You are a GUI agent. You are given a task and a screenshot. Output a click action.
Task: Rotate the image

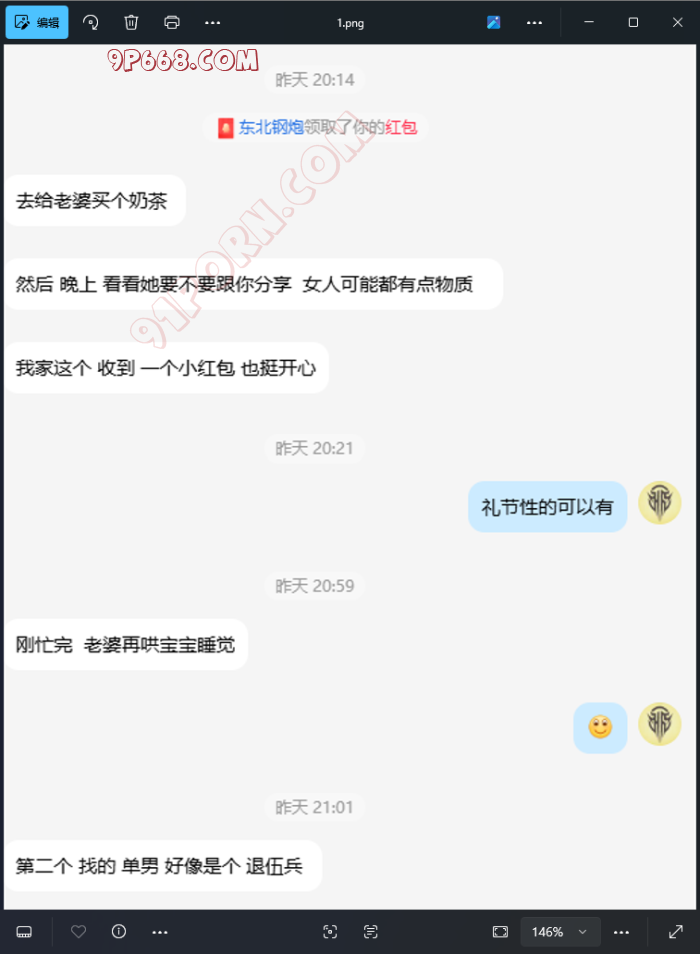91,22
